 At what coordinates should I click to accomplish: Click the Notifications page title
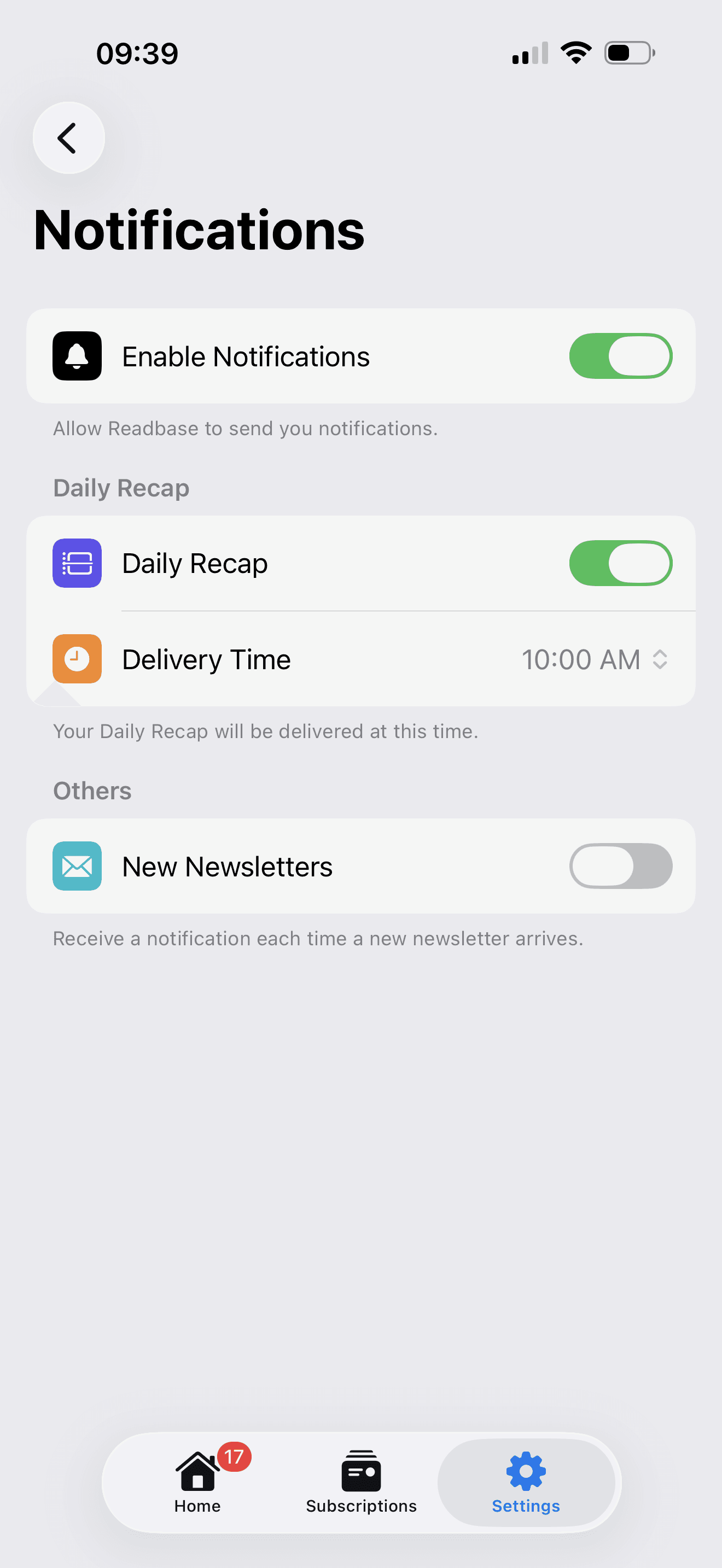pos(199,231)
